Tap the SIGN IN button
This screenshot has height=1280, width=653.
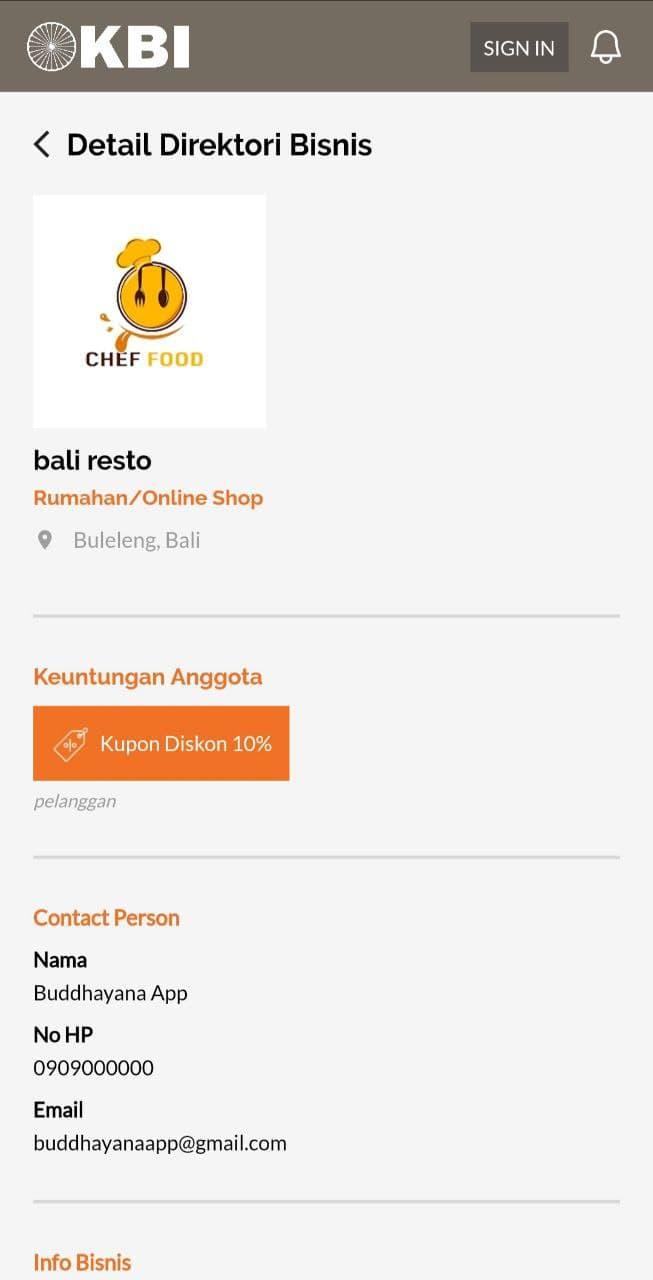point(519,47)
